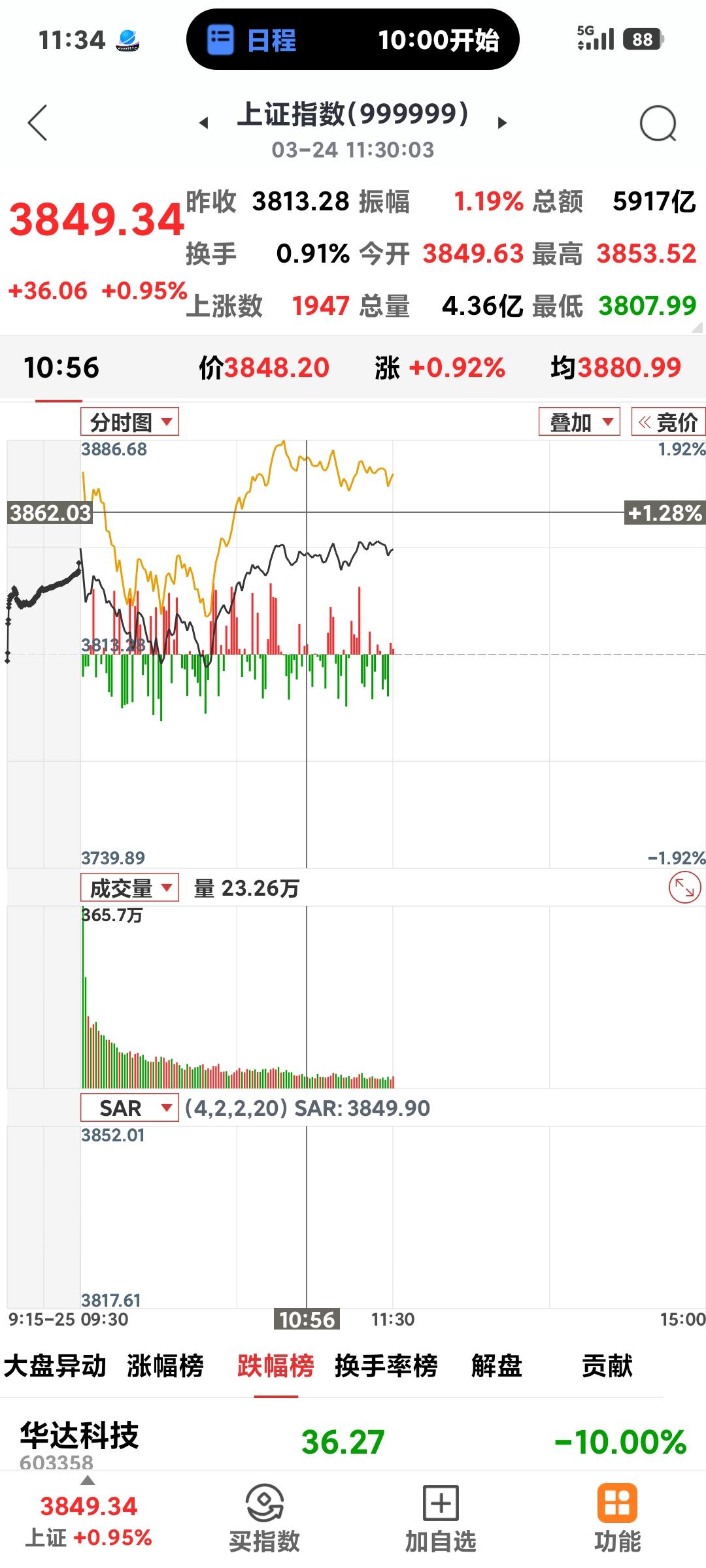Enlarge volume chart with fullscreen icon
The width and height of the screenshot is (706, 1568).
(x=681, y=889)
